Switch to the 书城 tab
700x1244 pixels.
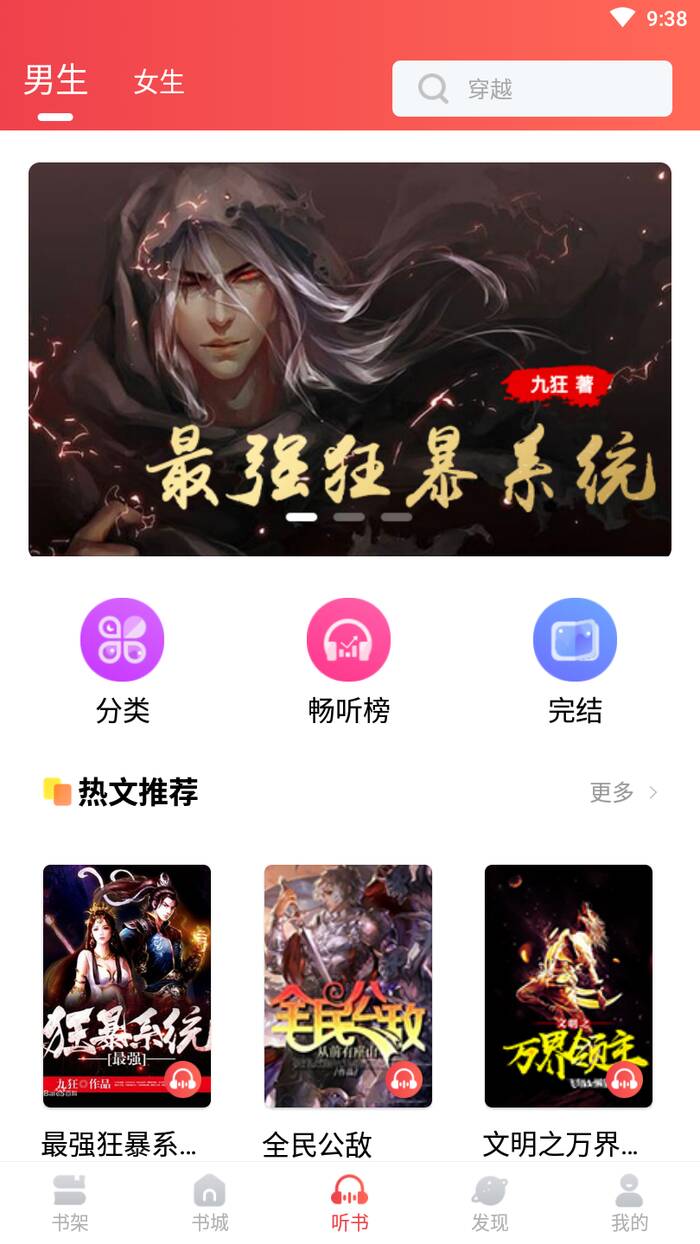tap(210, 1203)
